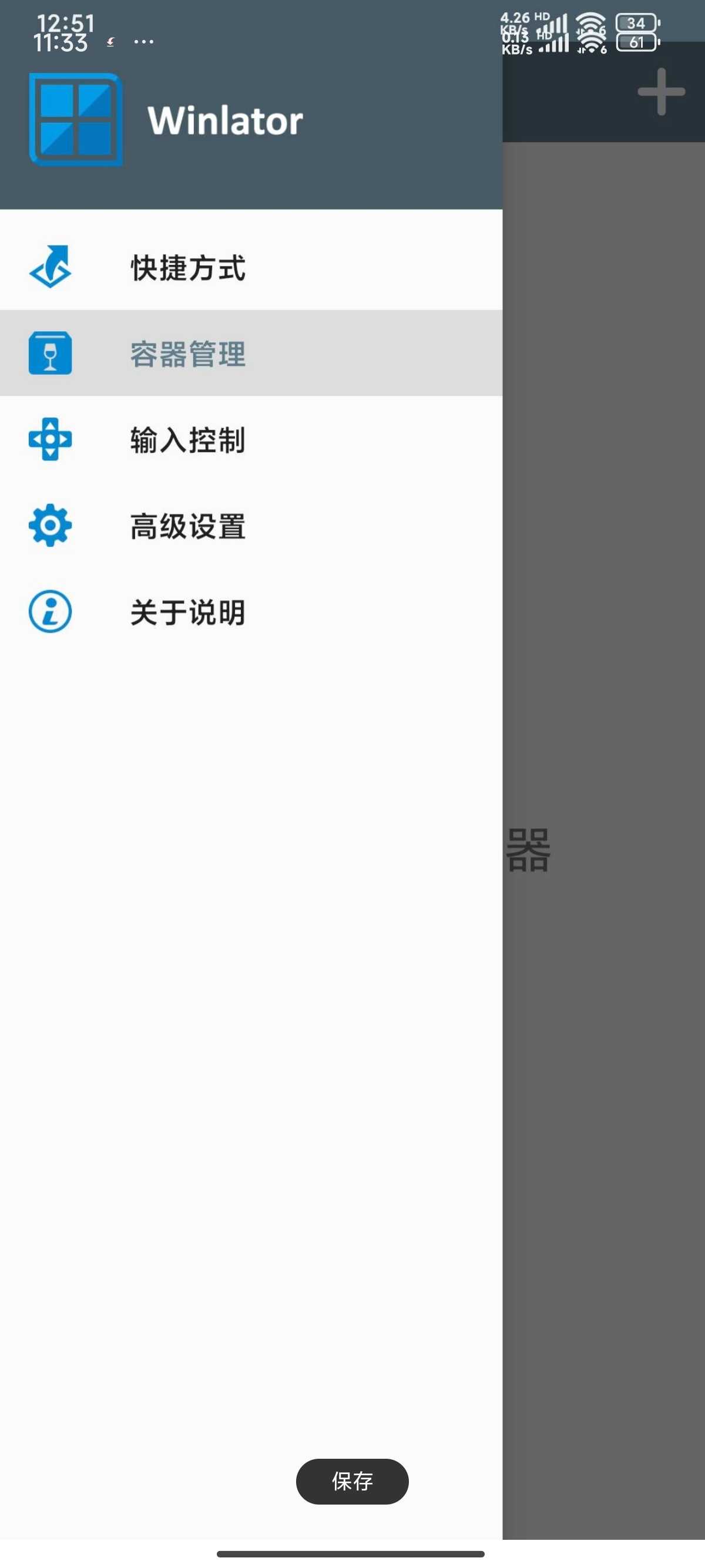Go to 高级设置 advanced settings
Viewport: 705px width, 1568px height.
coord(251,525)
